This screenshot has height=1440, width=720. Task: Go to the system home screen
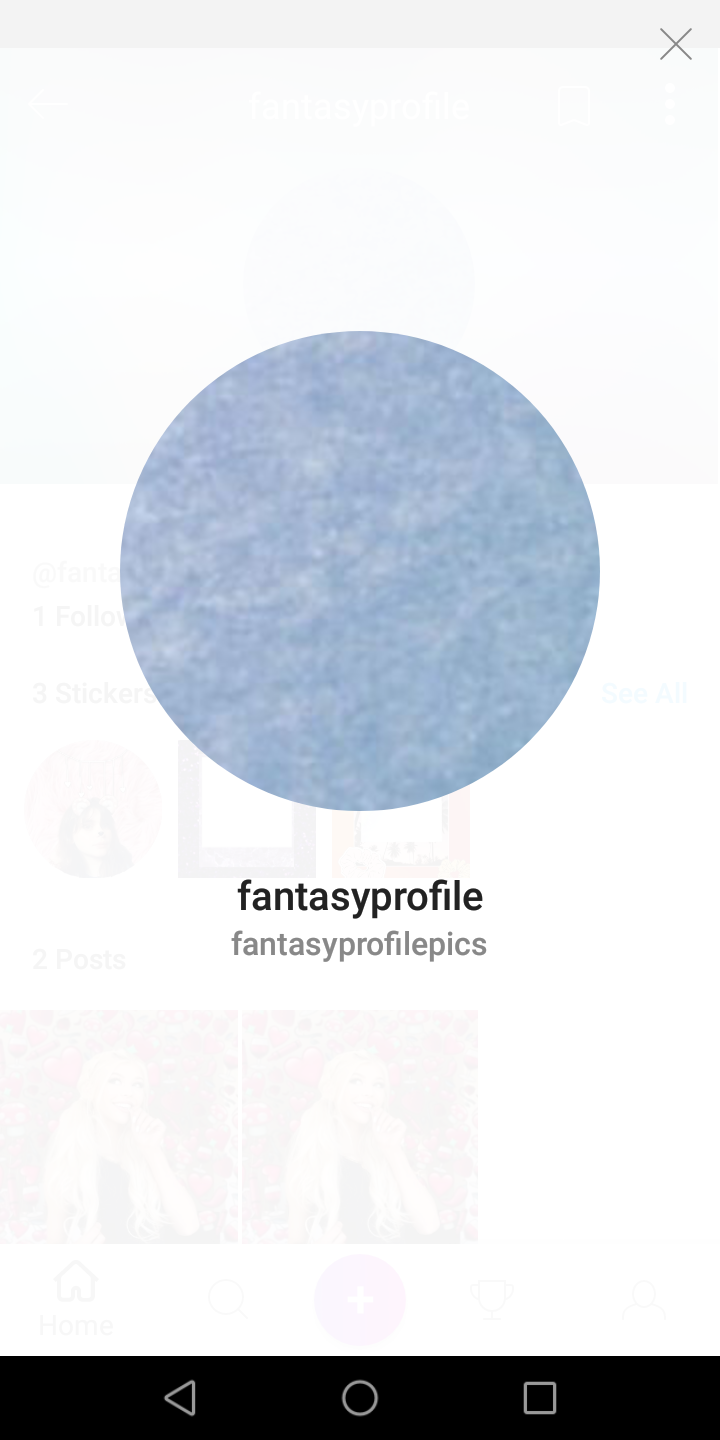(x=360, y=1397)
